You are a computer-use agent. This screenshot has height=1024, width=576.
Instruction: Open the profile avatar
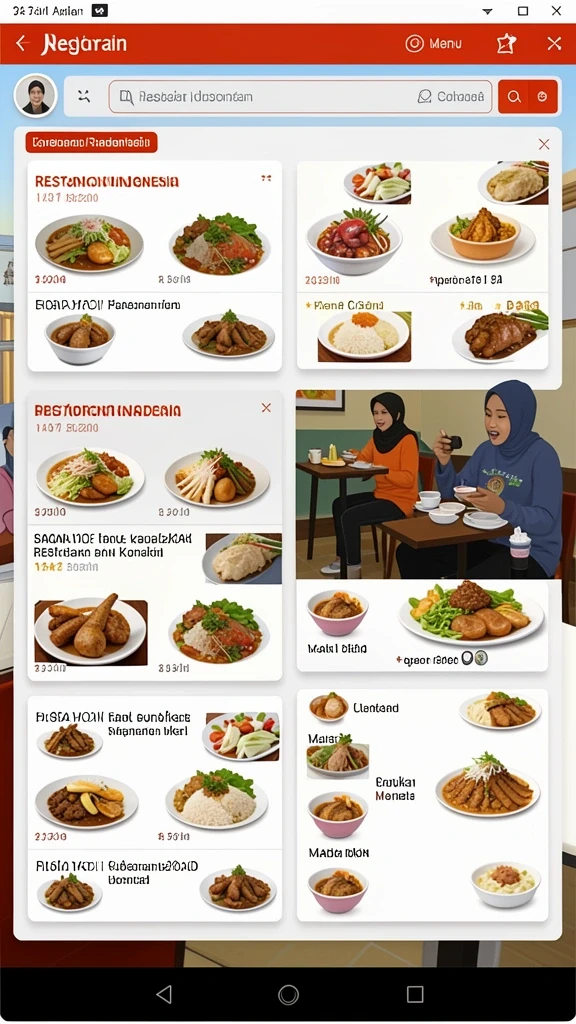click(x=36, y=96)
